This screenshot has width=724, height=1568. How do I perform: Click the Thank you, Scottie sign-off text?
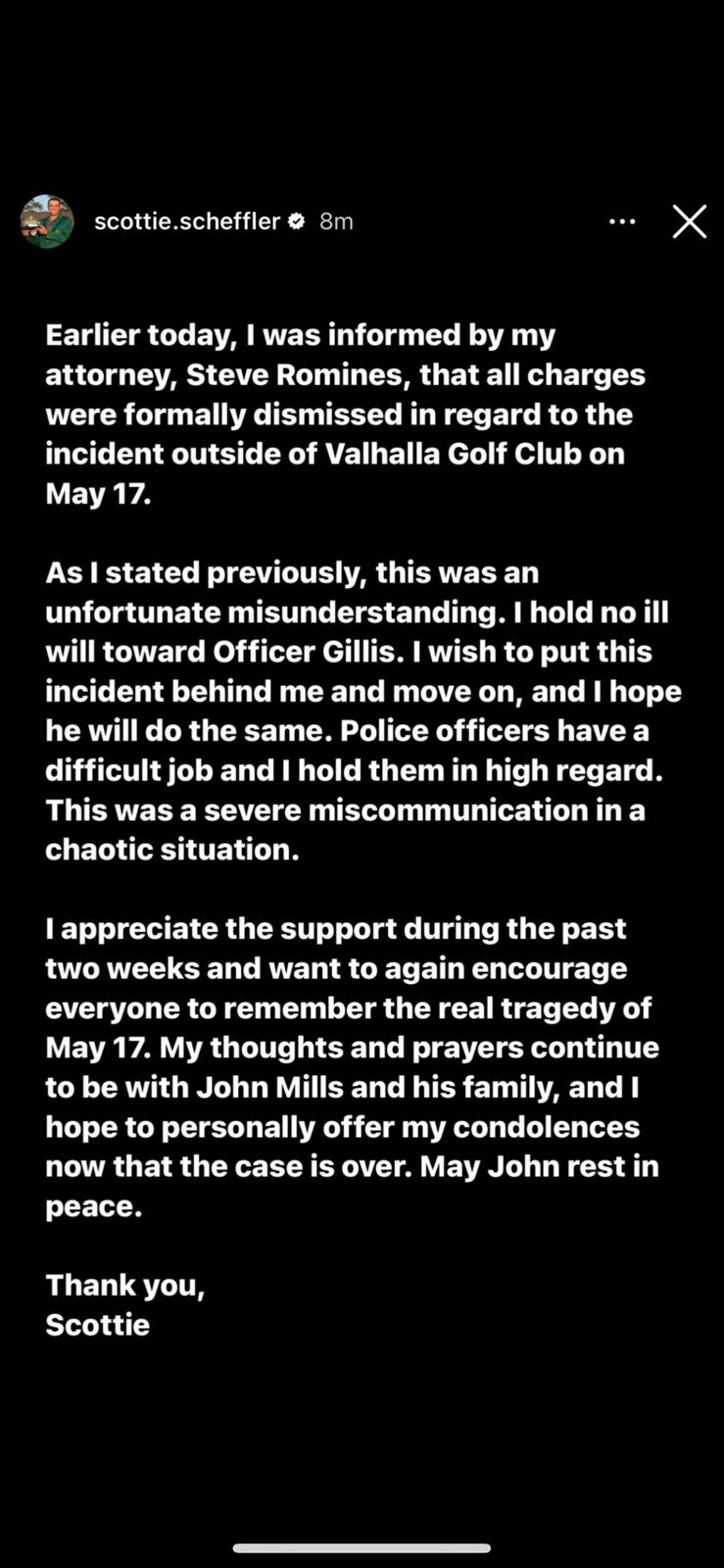click(125, 1303)
